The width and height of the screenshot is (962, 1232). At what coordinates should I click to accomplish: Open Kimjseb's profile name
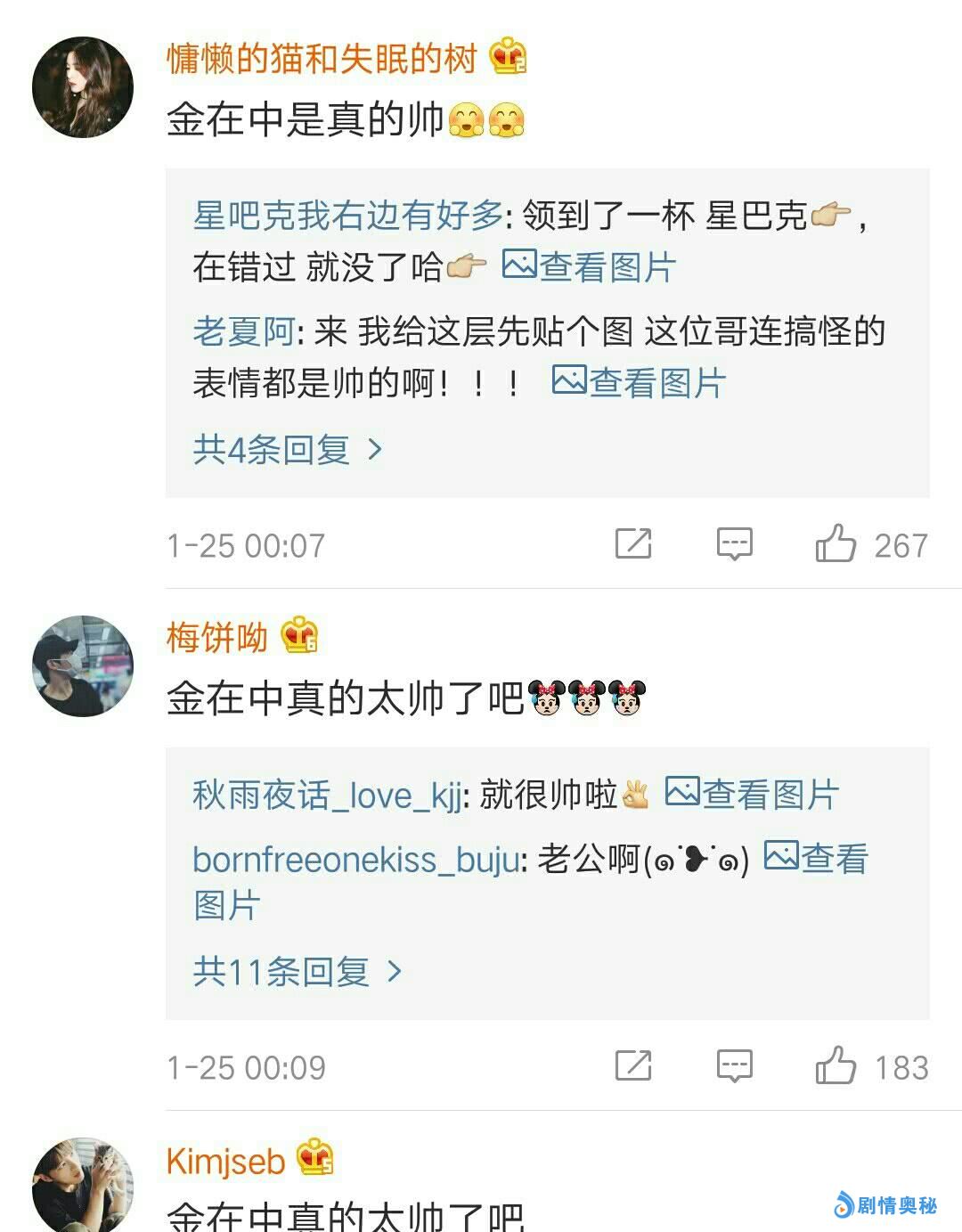225,1162
